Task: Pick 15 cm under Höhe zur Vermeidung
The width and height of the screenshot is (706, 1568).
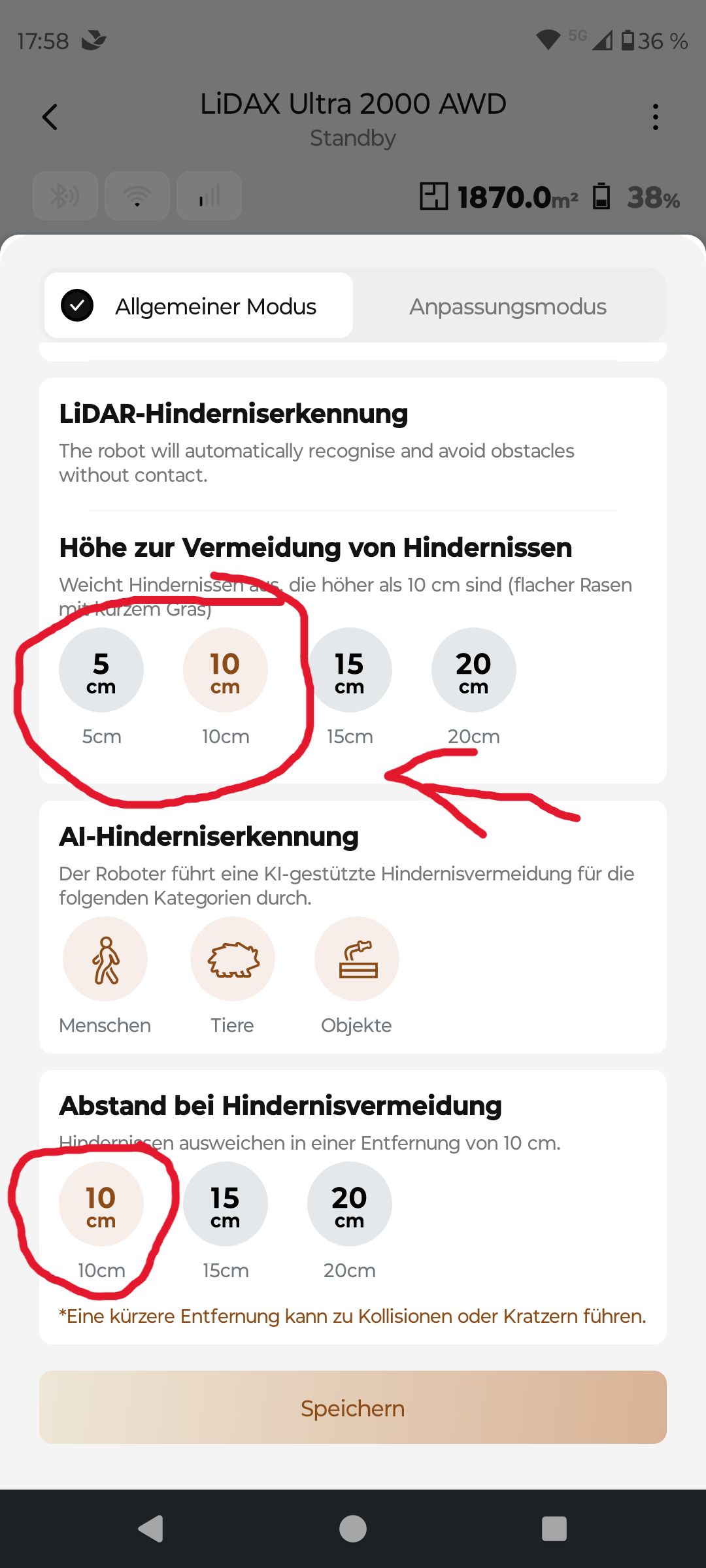Action: (350, 670)
